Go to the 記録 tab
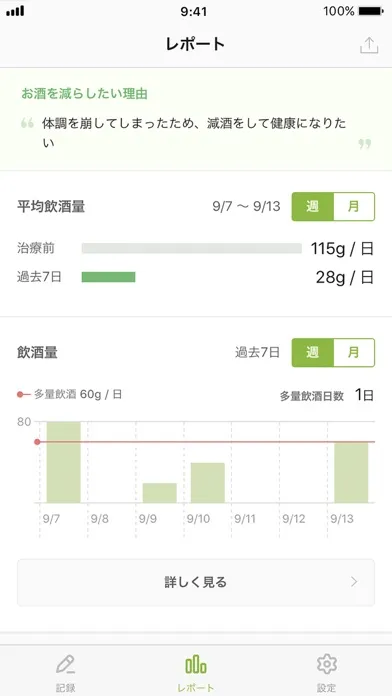Image resolution: width=392 pixels, height=696 pixels. click(x=65, y=672)
